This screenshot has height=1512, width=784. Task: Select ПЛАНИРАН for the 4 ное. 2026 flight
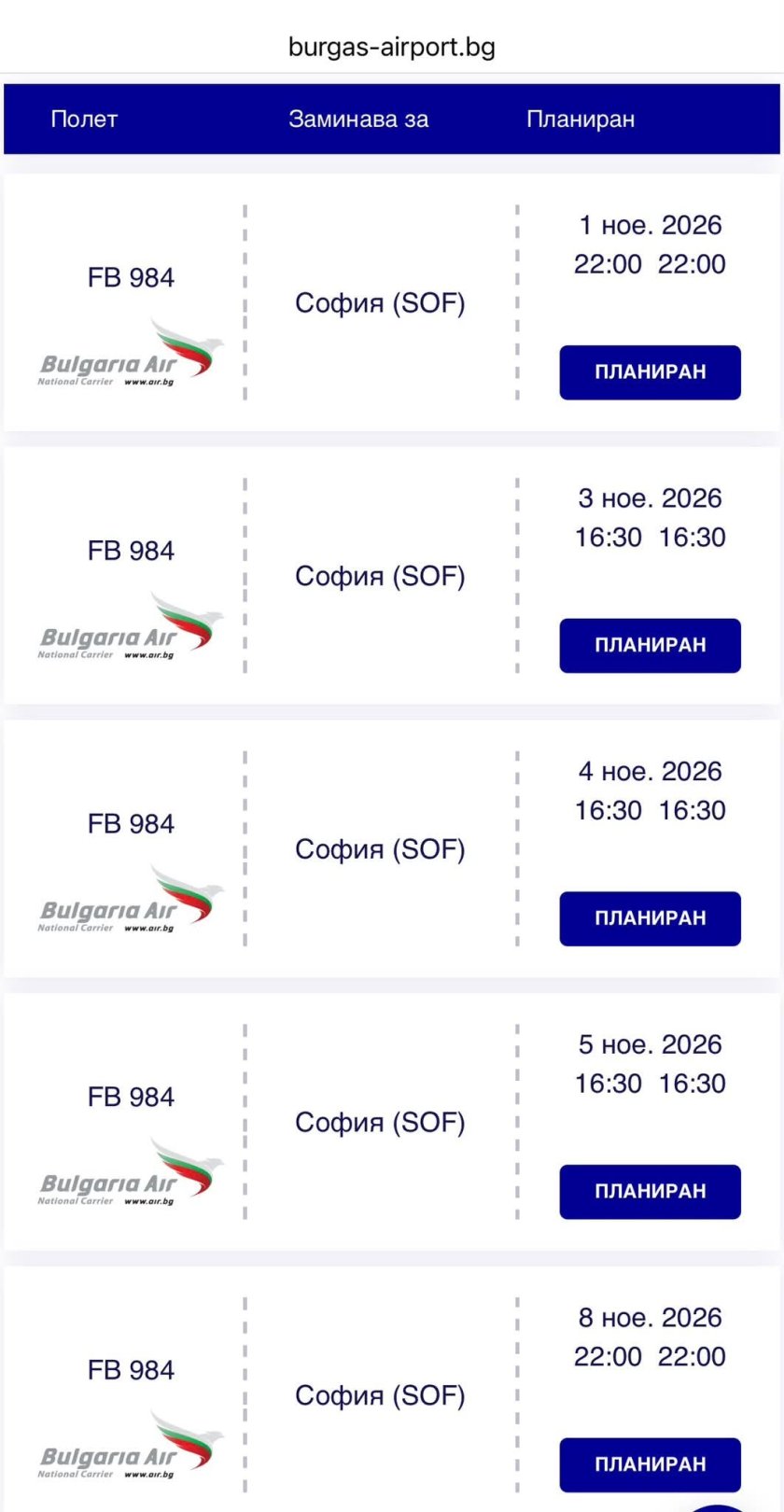point(650,918)
